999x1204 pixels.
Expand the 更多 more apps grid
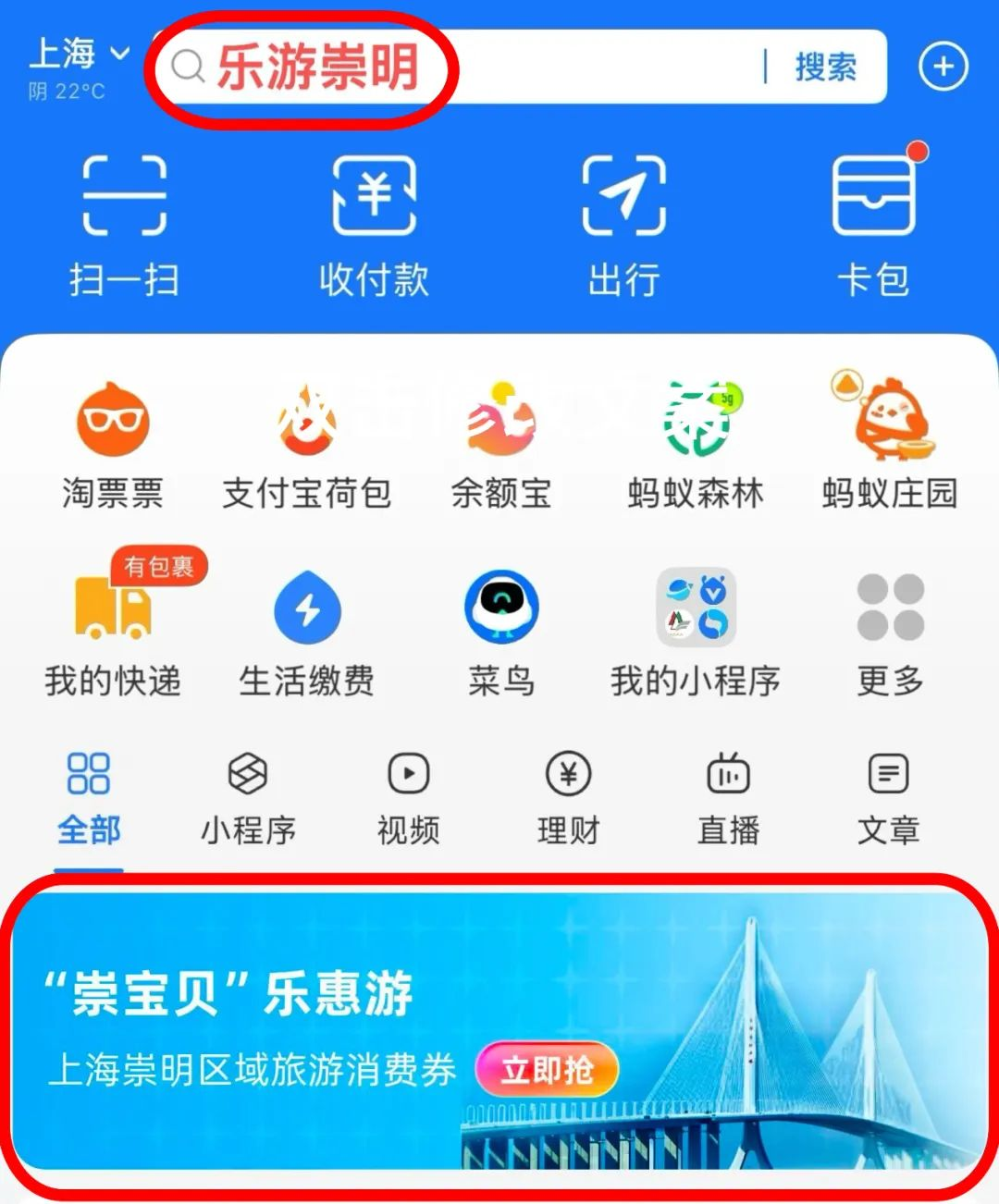[x=889, y=610]
